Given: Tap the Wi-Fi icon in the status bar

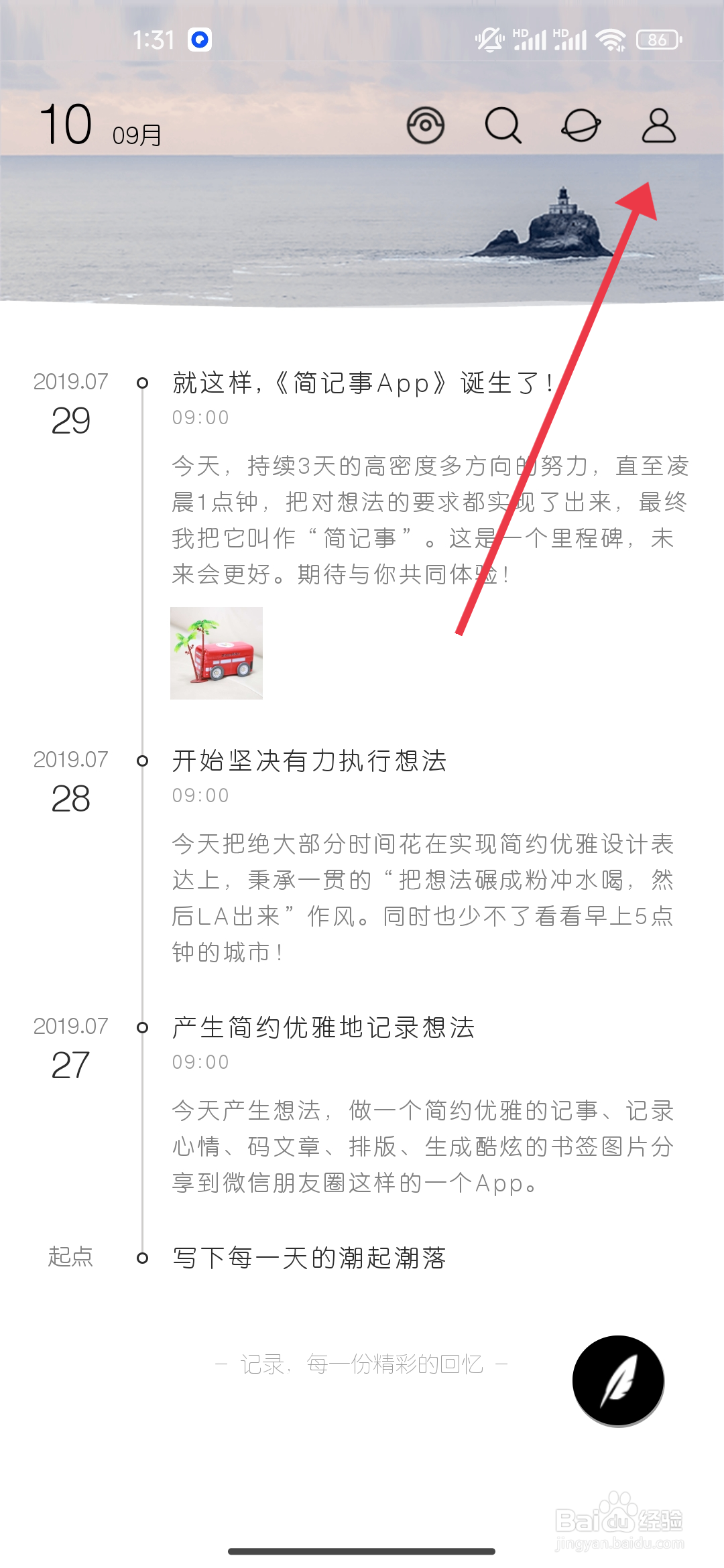Looking at the screenshot, I should click(612, 40).
